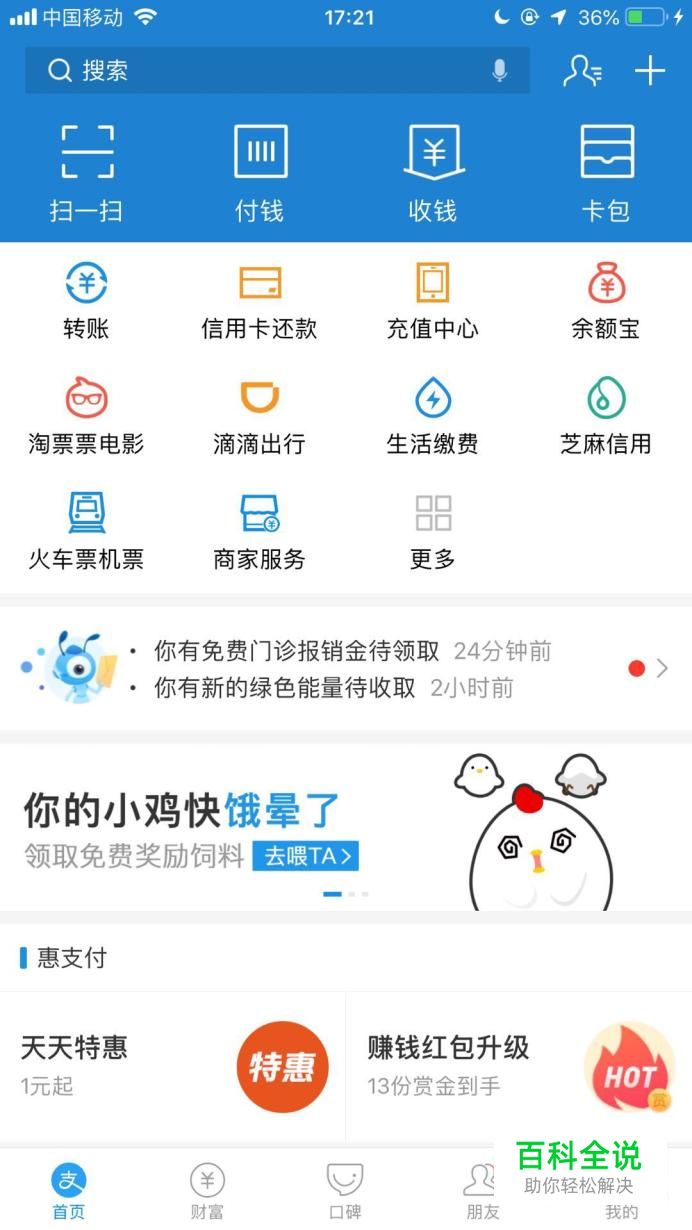692x1230 pixels.
Task: Tap the microphone voice search icon
Action: point(499,71)
